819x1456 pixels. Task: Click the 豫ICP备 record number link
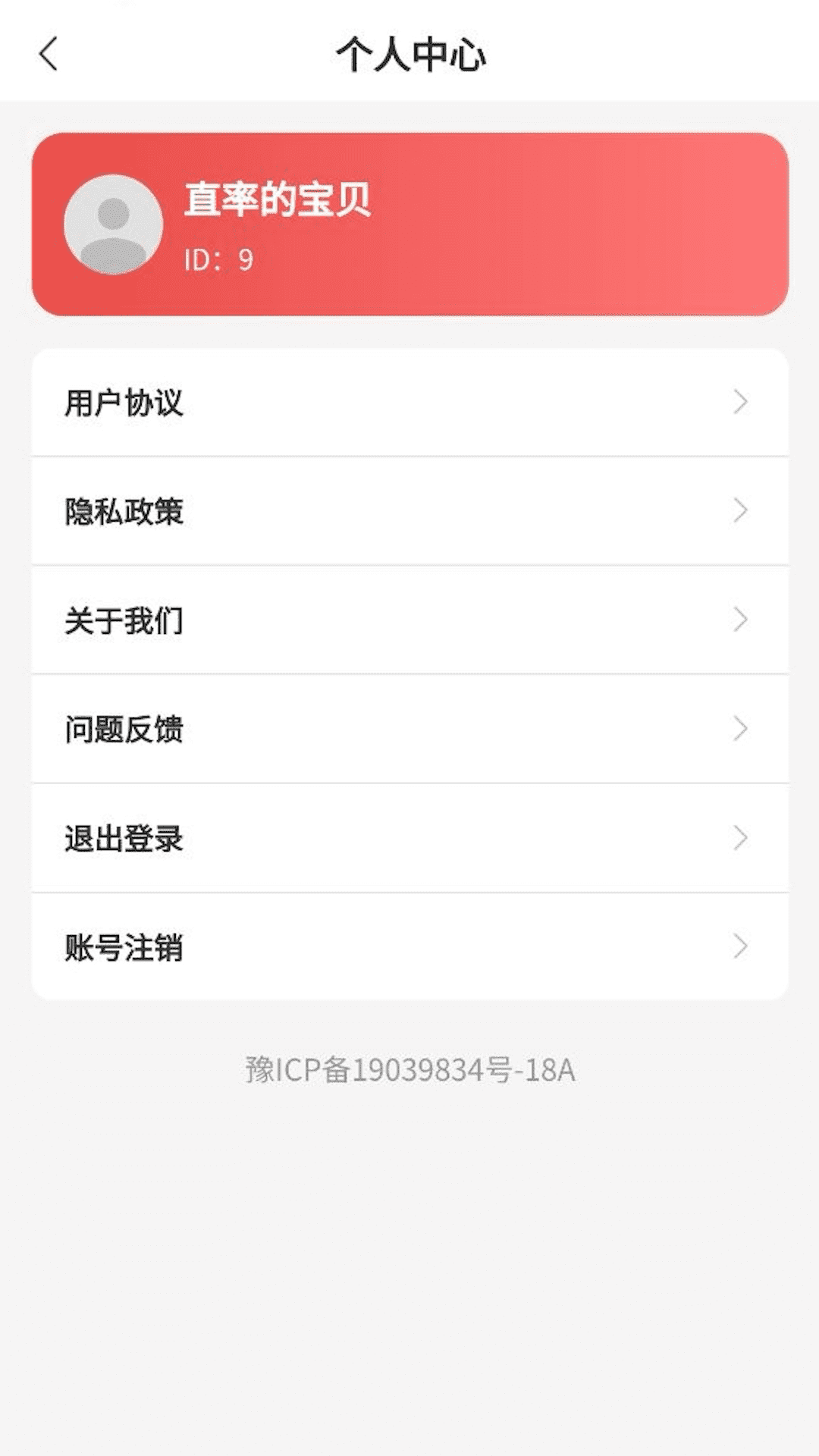(409, 1071)
